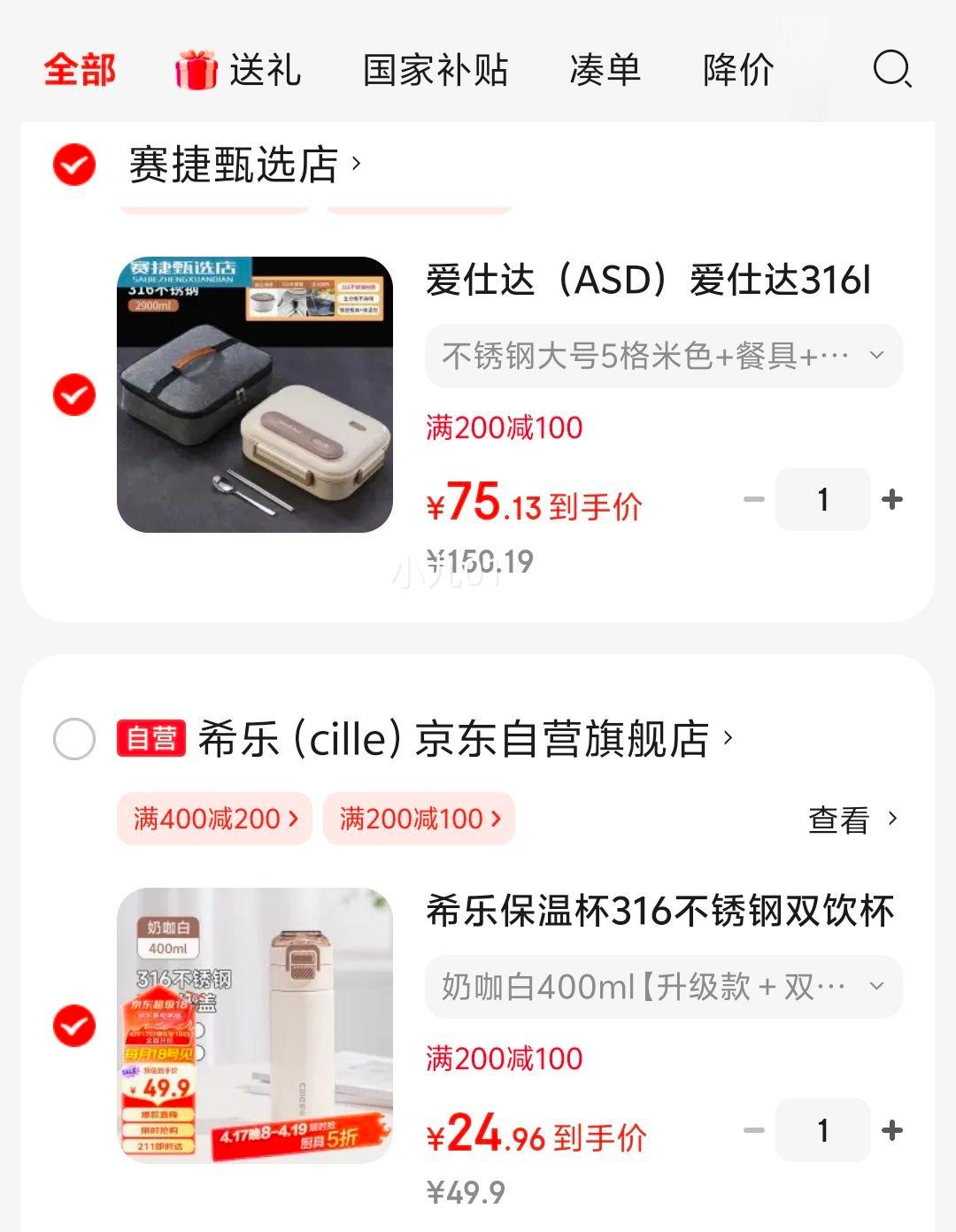Switch to the 凑单 tab
Screen dimensions: 956x1232
click(x=606, y=71)
